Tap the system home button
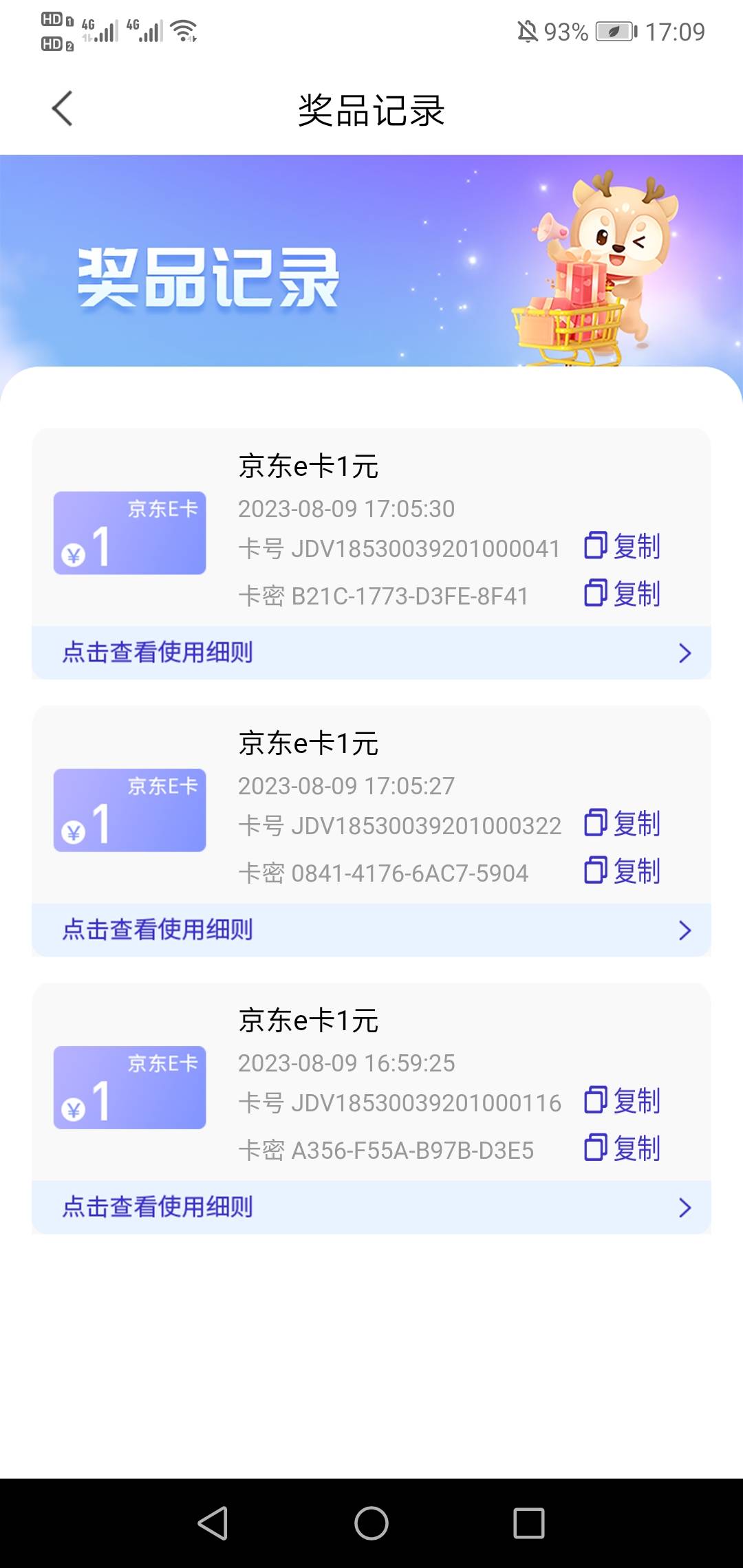Screen dimensions: 743x1568 pos(371,1523)
